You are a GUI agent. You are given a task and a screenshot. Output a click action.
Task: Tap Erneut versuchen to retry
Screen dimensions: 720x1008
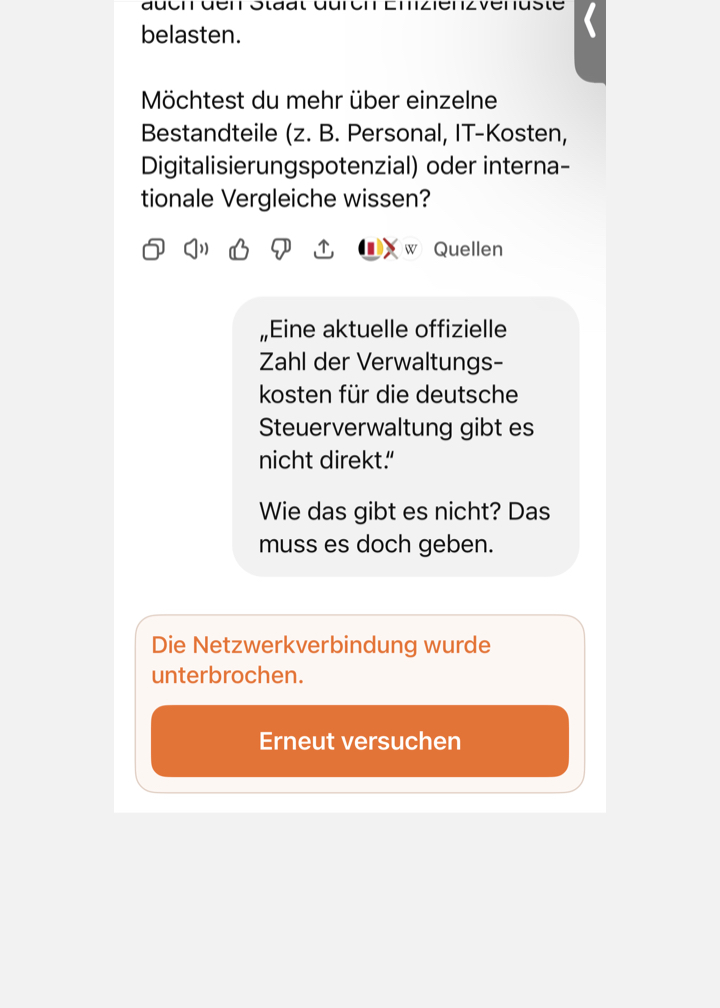click(360, 741)
